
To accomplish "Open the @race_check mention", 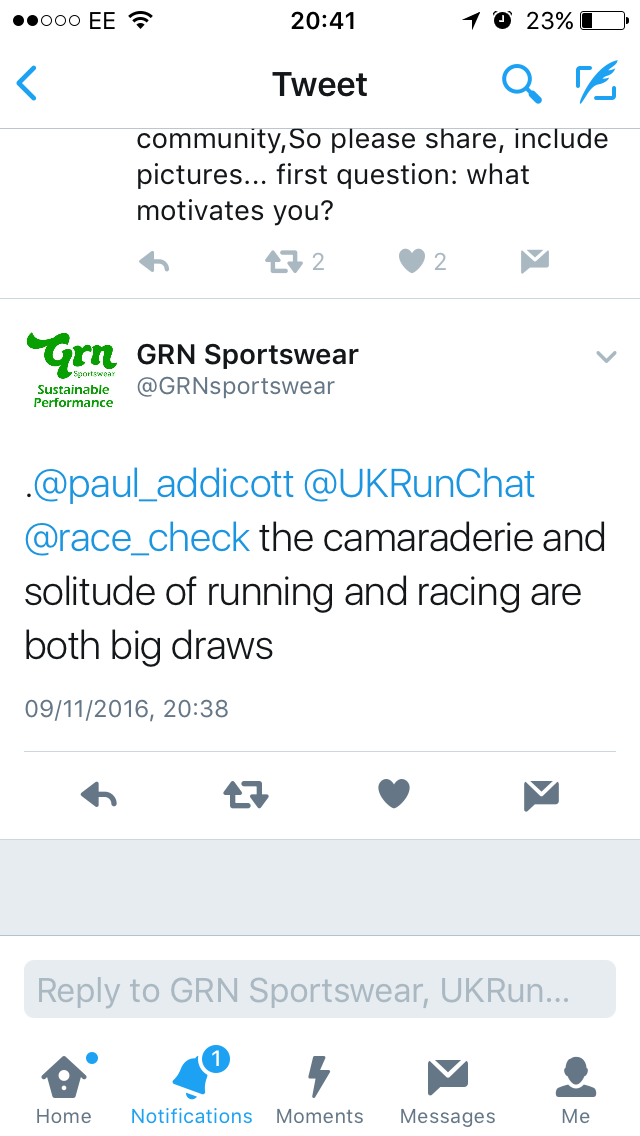I will pos(138,538).
